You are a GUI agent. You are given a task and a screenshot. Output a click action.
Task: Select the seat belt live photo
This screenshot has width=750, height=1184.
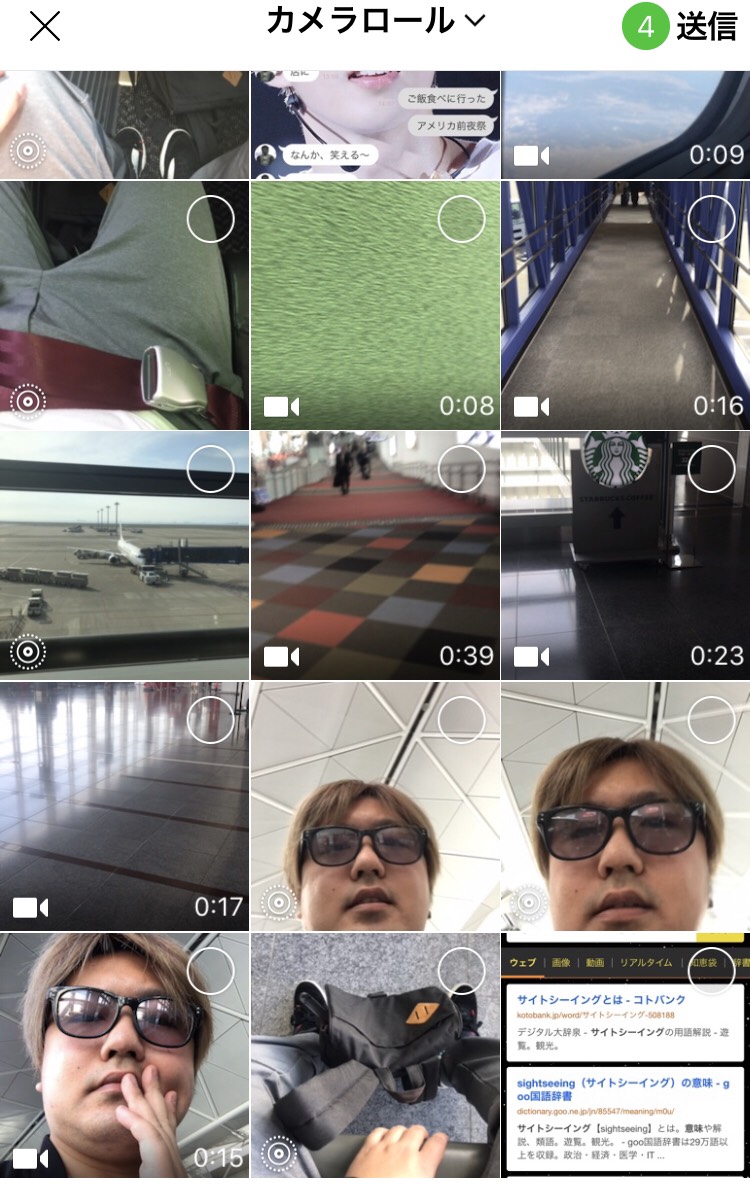(211, 219)
